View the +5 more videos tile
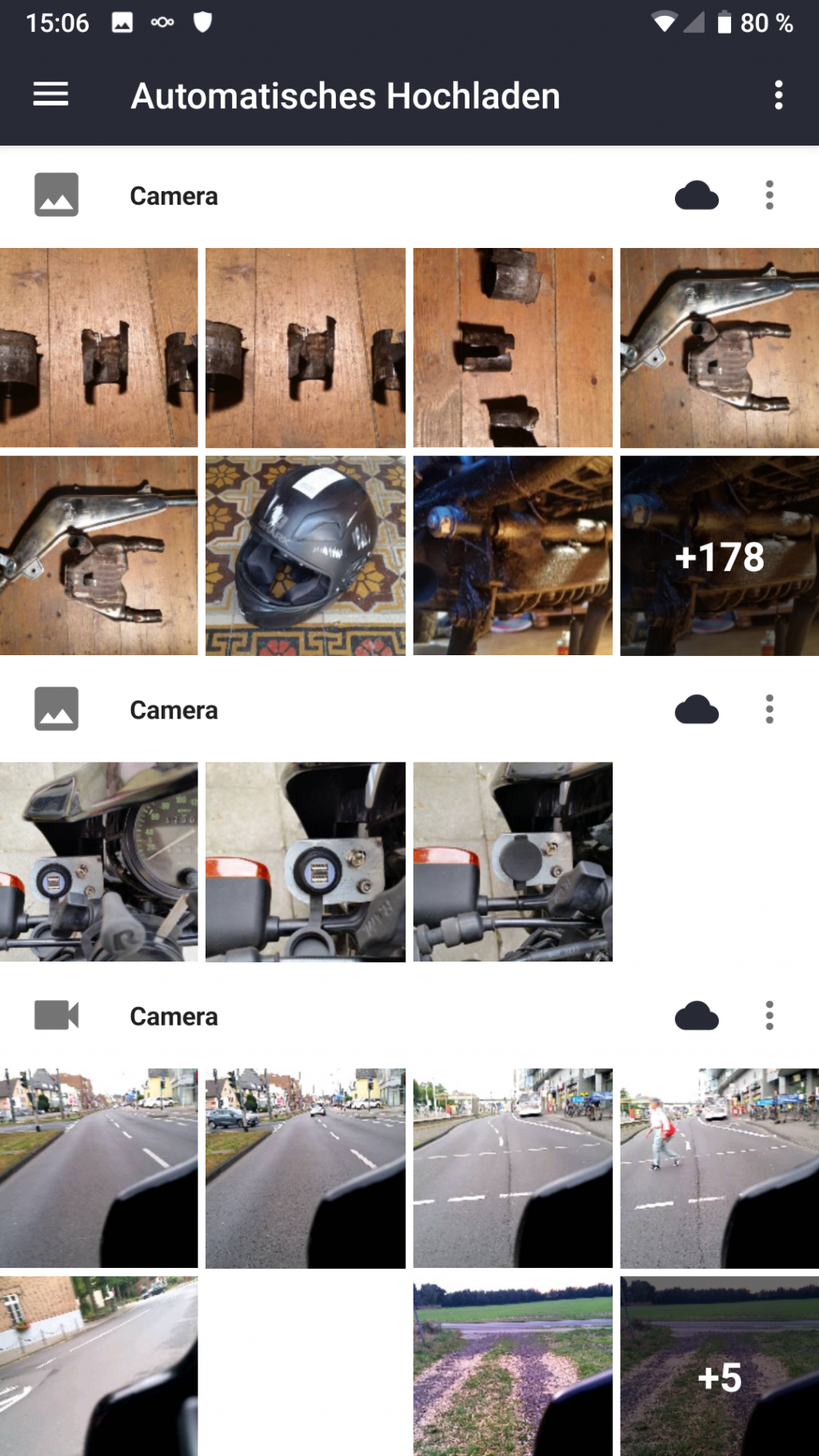 (719, 1366)
